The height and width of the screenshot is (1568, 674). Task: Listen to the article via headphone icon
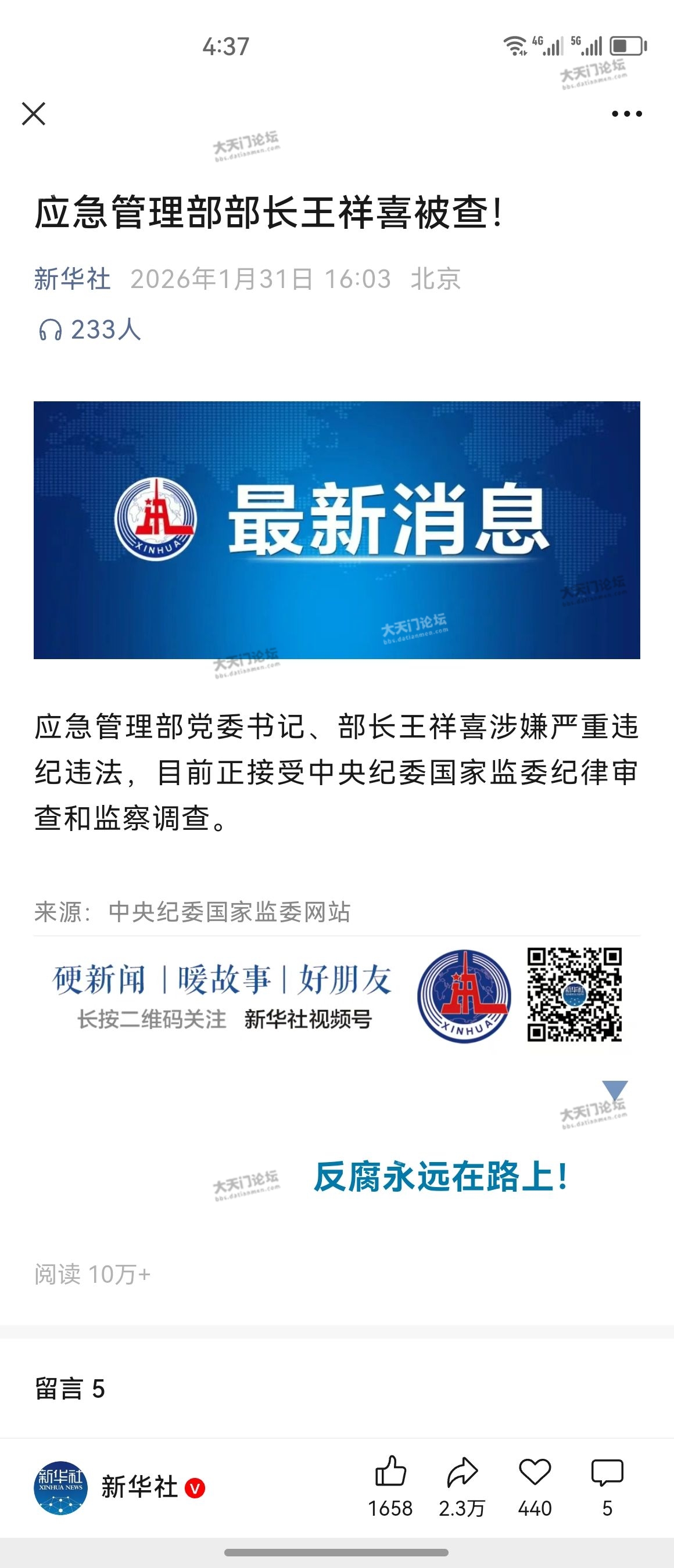click(51, 330)
